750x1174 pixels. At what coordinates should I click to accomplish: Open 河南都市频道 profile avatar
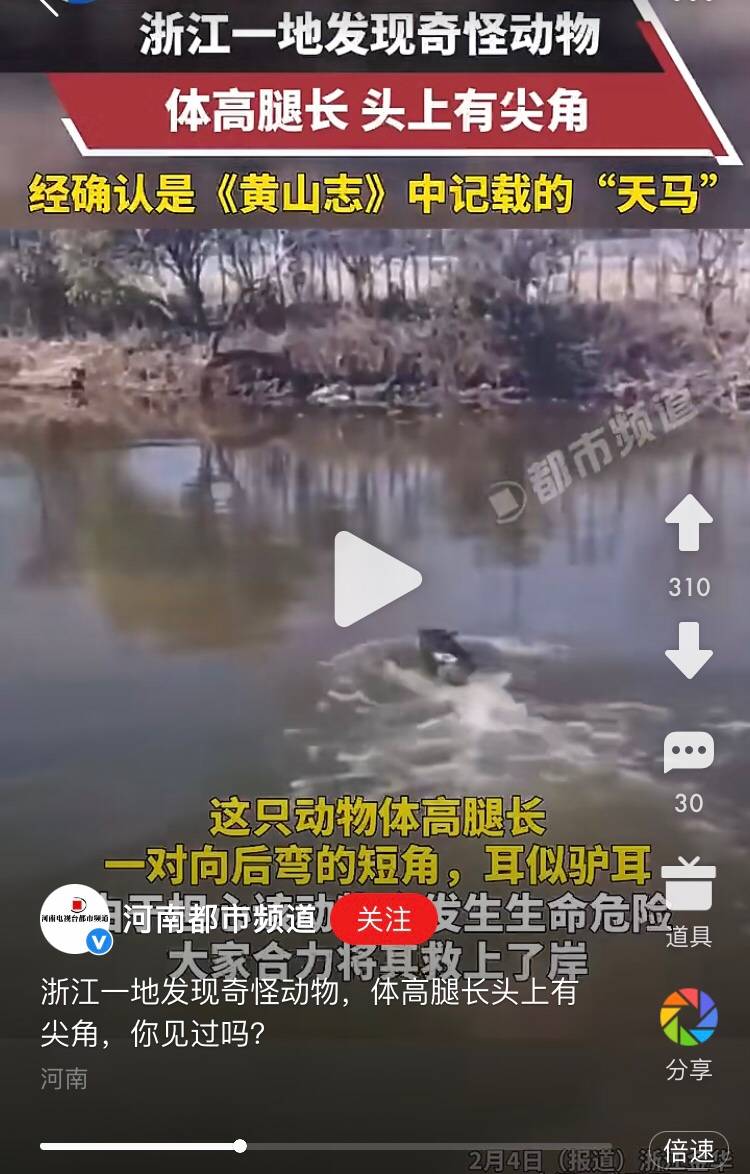pyautogui.click(x=76, y=919)
